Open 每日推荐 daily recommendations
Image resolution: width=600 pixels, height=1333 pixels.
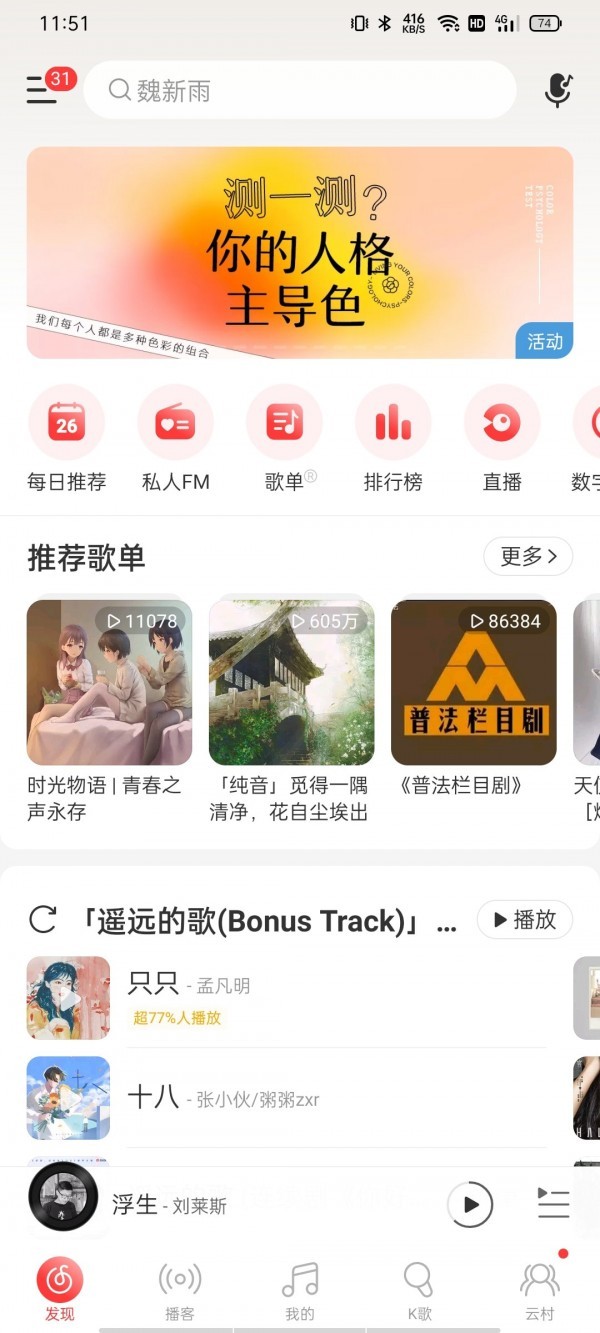pyautogui.click(x=66, y=438)
